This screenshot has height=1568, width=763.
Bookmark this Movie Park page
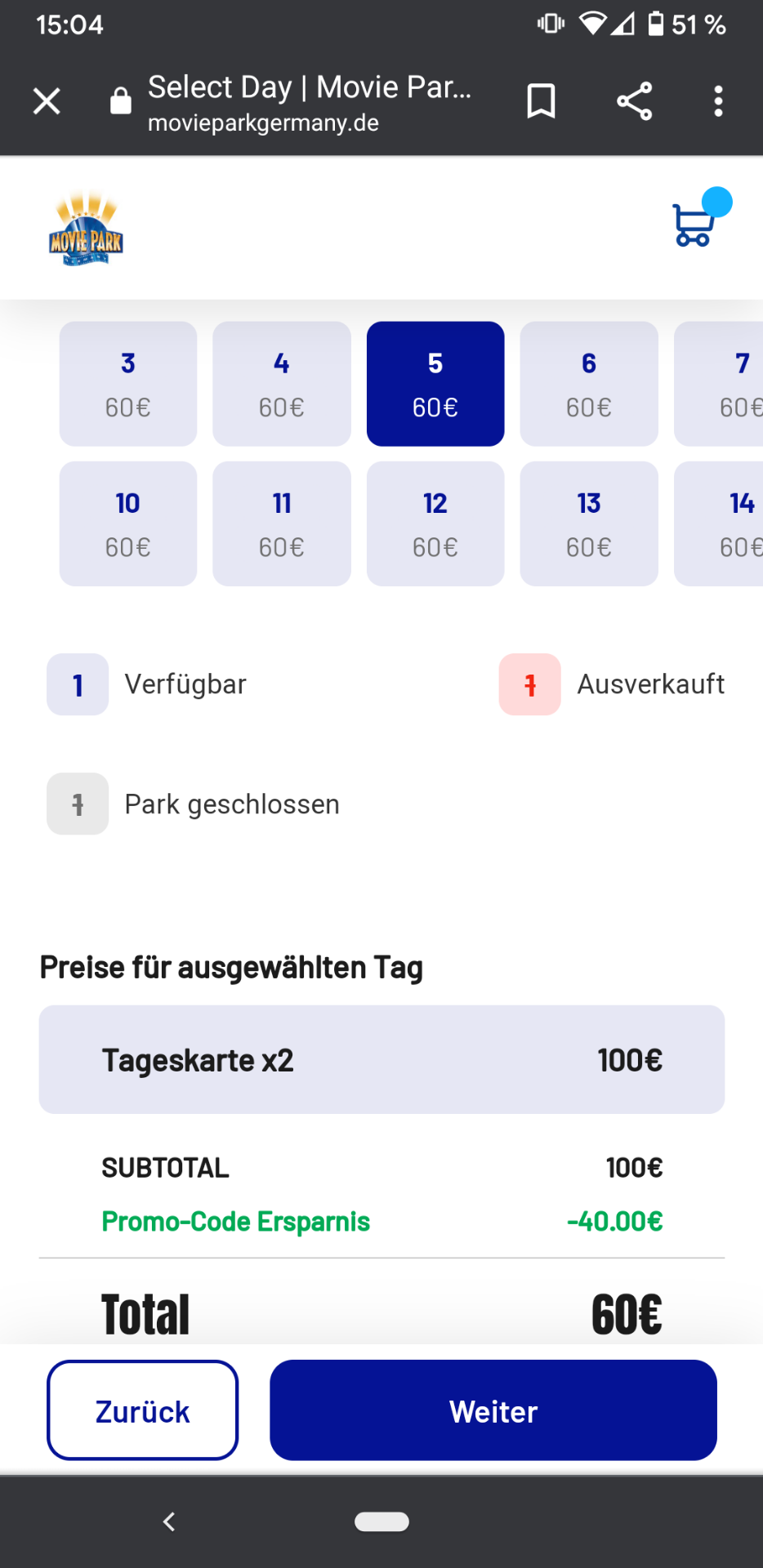pos(541,101)
